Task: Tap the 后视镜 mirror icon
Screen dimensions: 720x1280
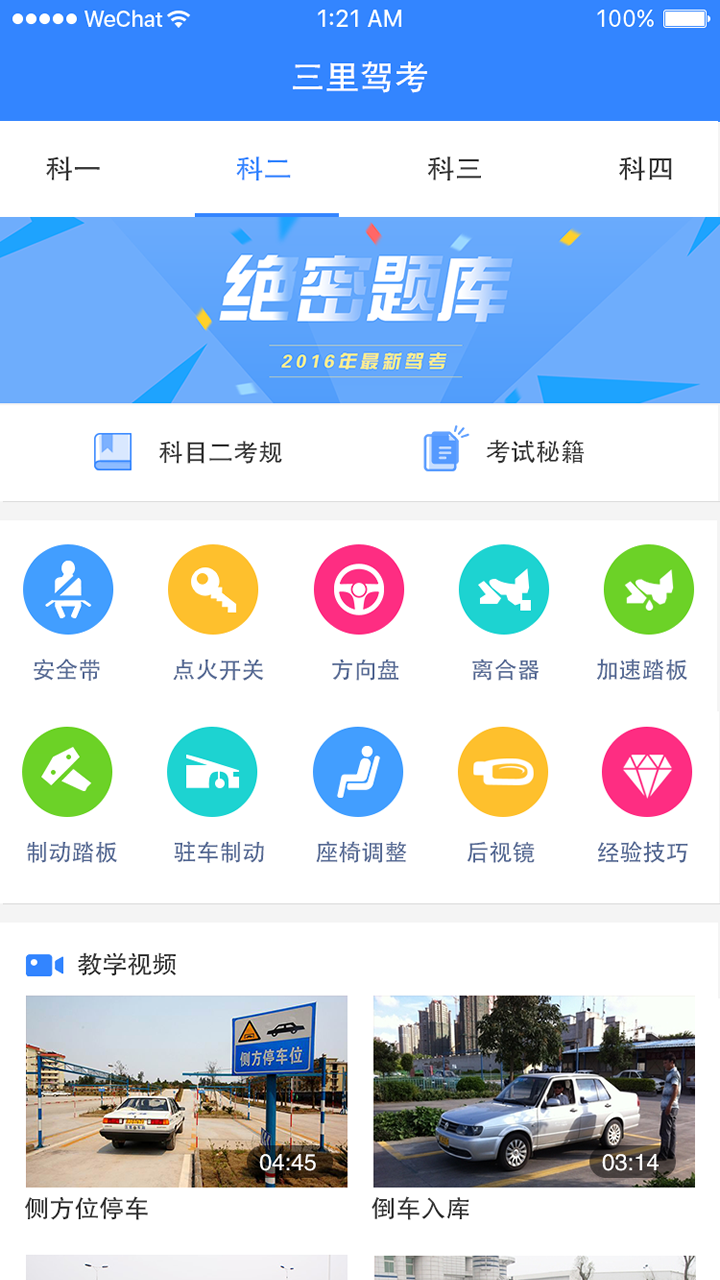Action: [503, 772]
